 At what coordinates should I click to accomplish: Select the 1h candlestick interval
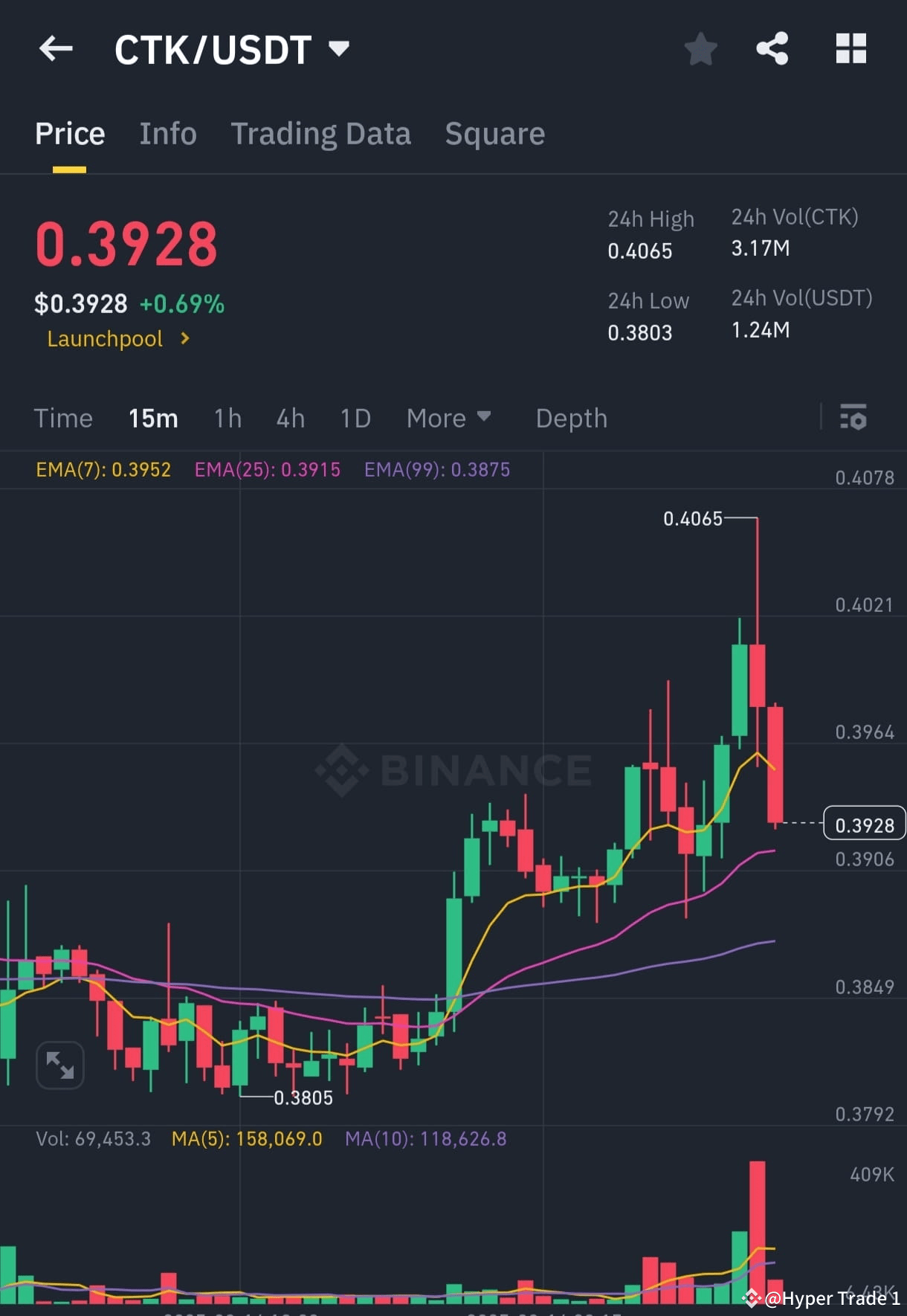pos(227,418)
